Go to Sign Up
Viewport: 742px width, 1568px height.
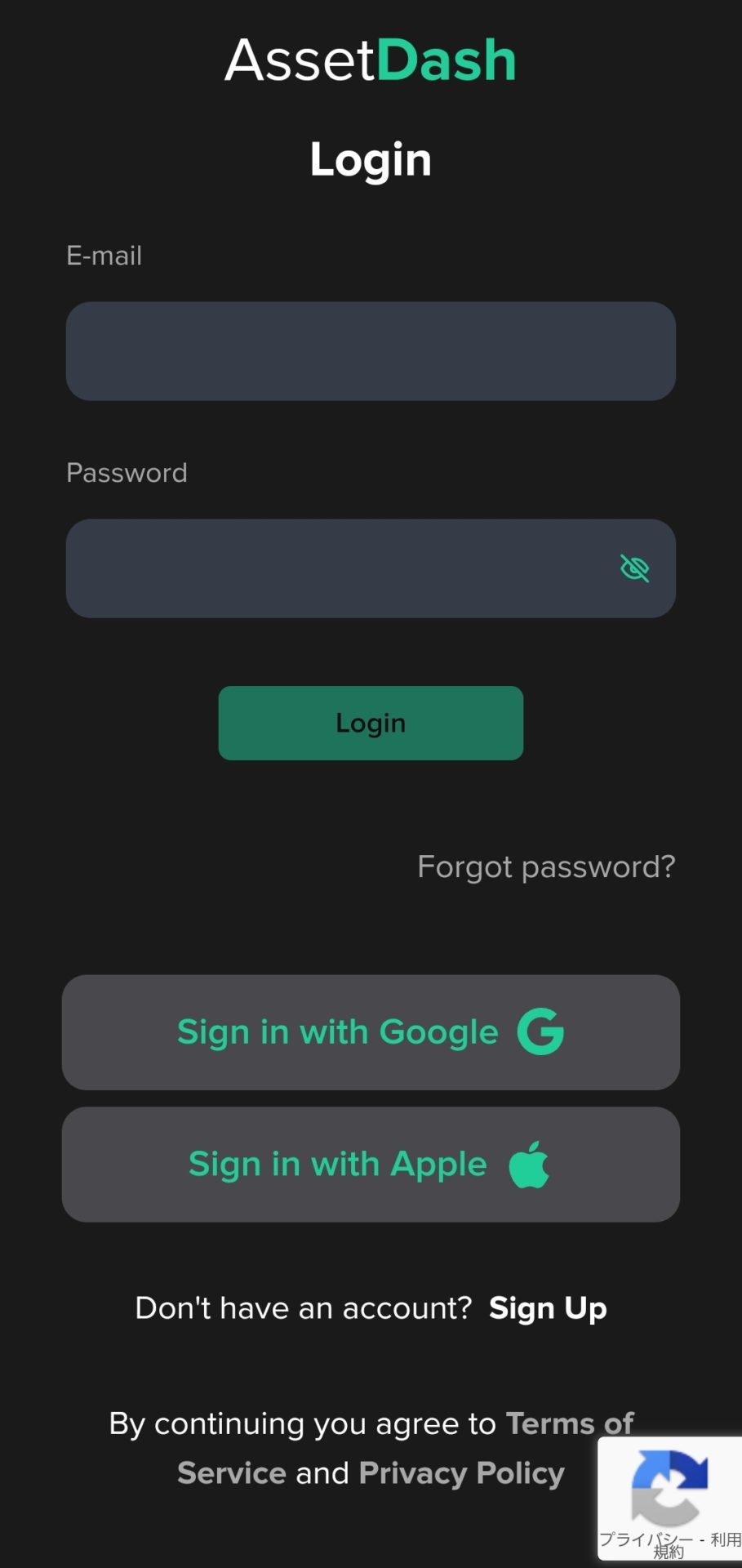tap(548, 1308)
